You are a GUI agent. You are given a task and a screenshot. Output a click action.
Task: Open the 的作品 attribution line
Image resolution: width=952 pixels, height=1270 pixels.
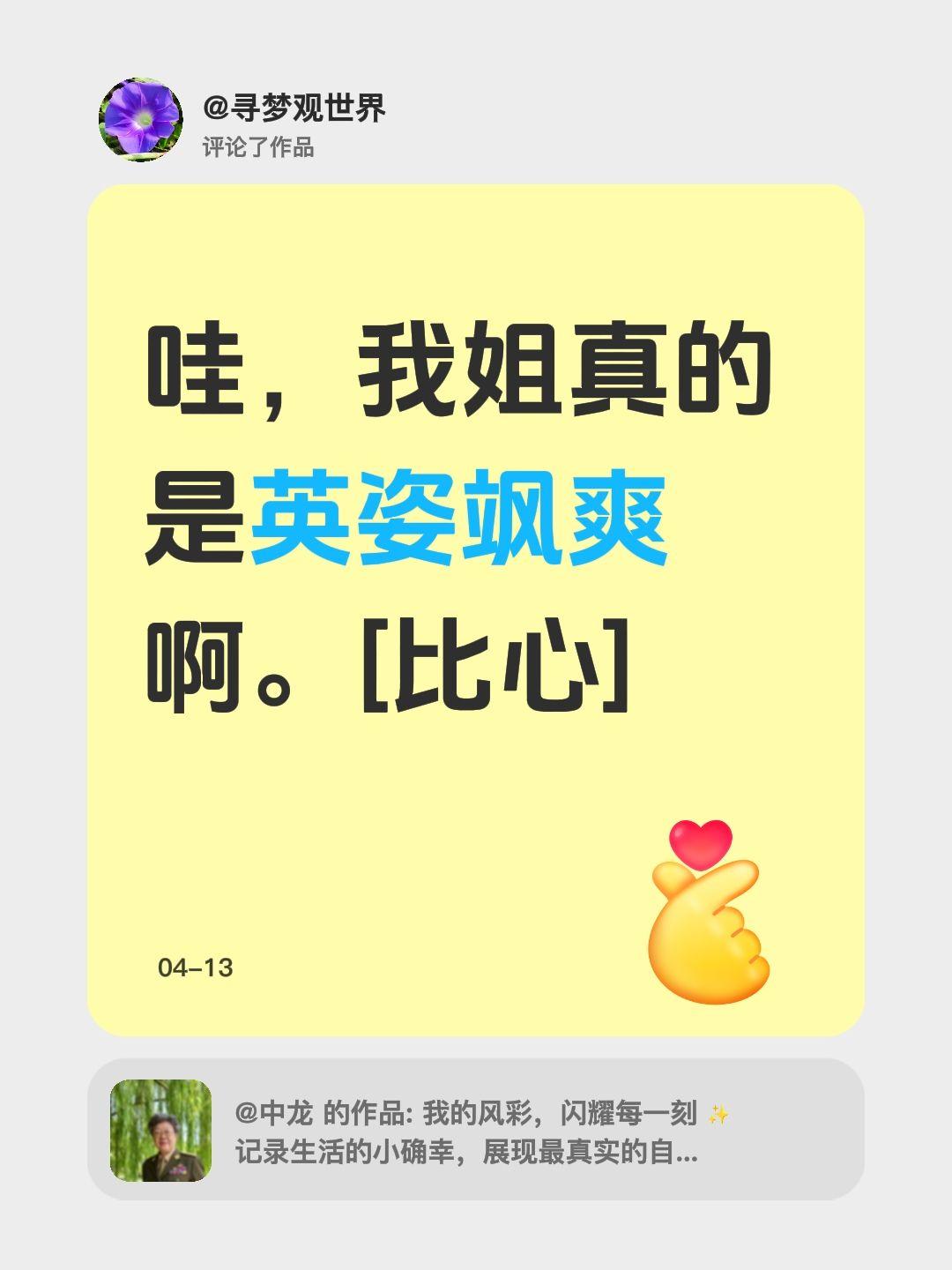[x=361, y=1115]
